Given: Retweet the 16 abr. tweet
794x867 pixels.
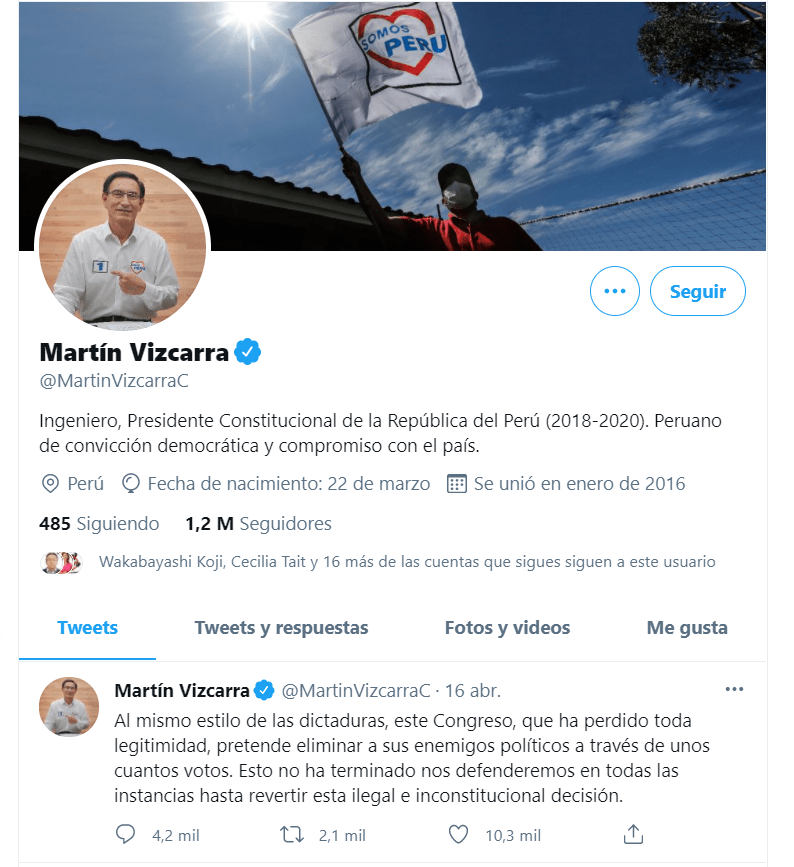Looking at the screenshot, I should click(293, 834).
